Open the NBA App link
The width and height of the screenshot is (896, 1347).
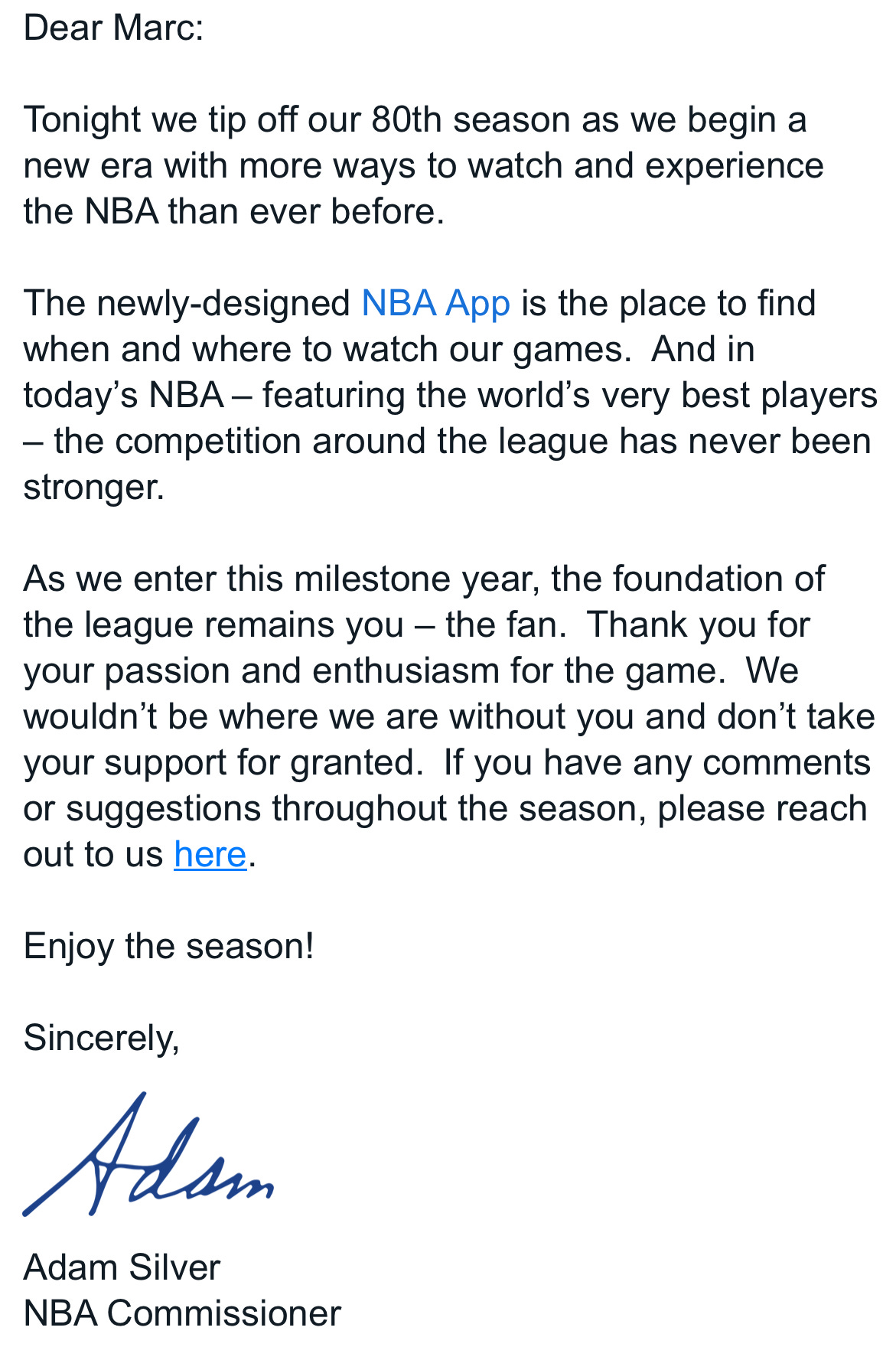[x=435, y=305]
